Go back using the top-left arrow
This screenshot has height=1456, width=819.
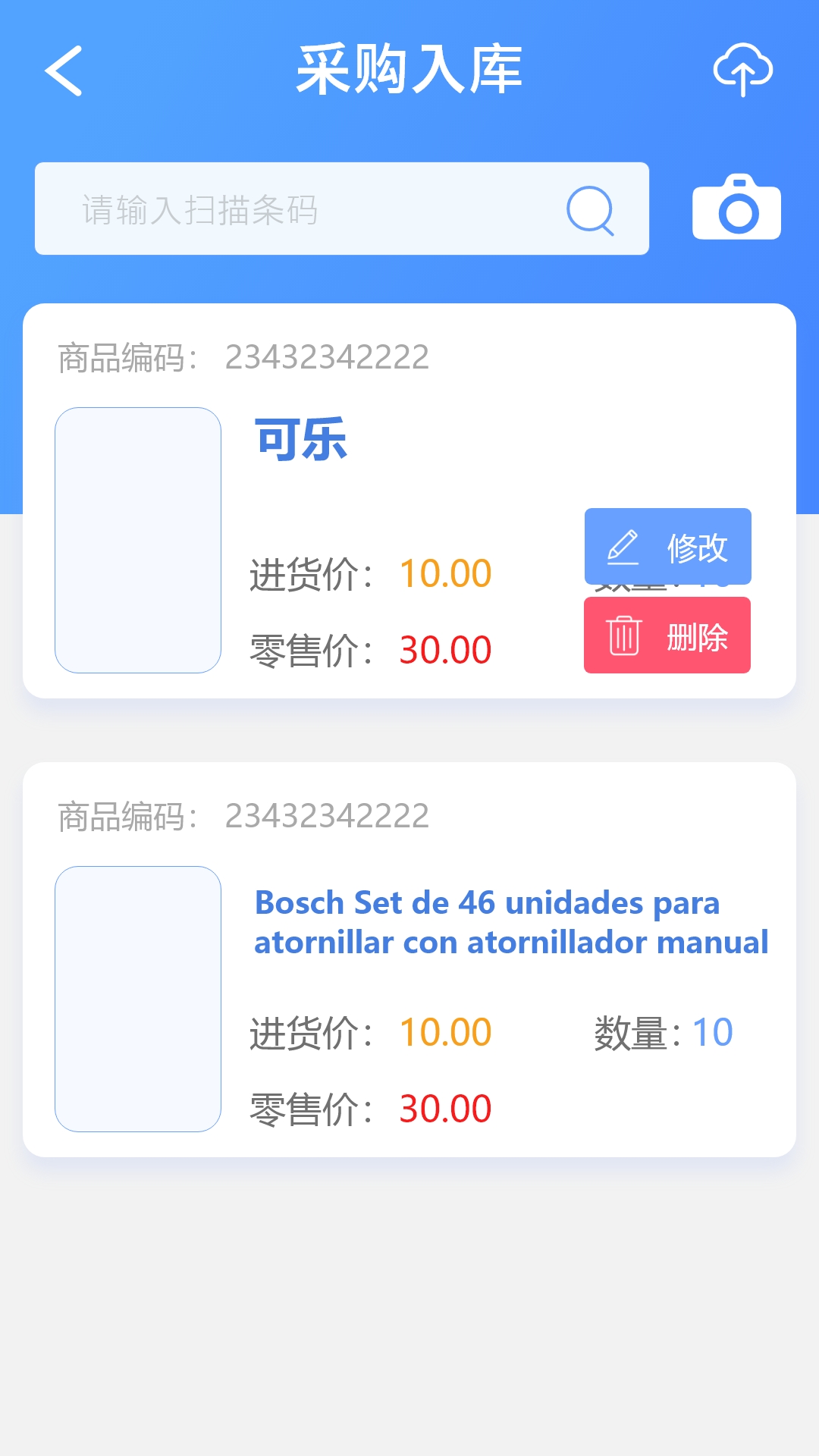64,71
